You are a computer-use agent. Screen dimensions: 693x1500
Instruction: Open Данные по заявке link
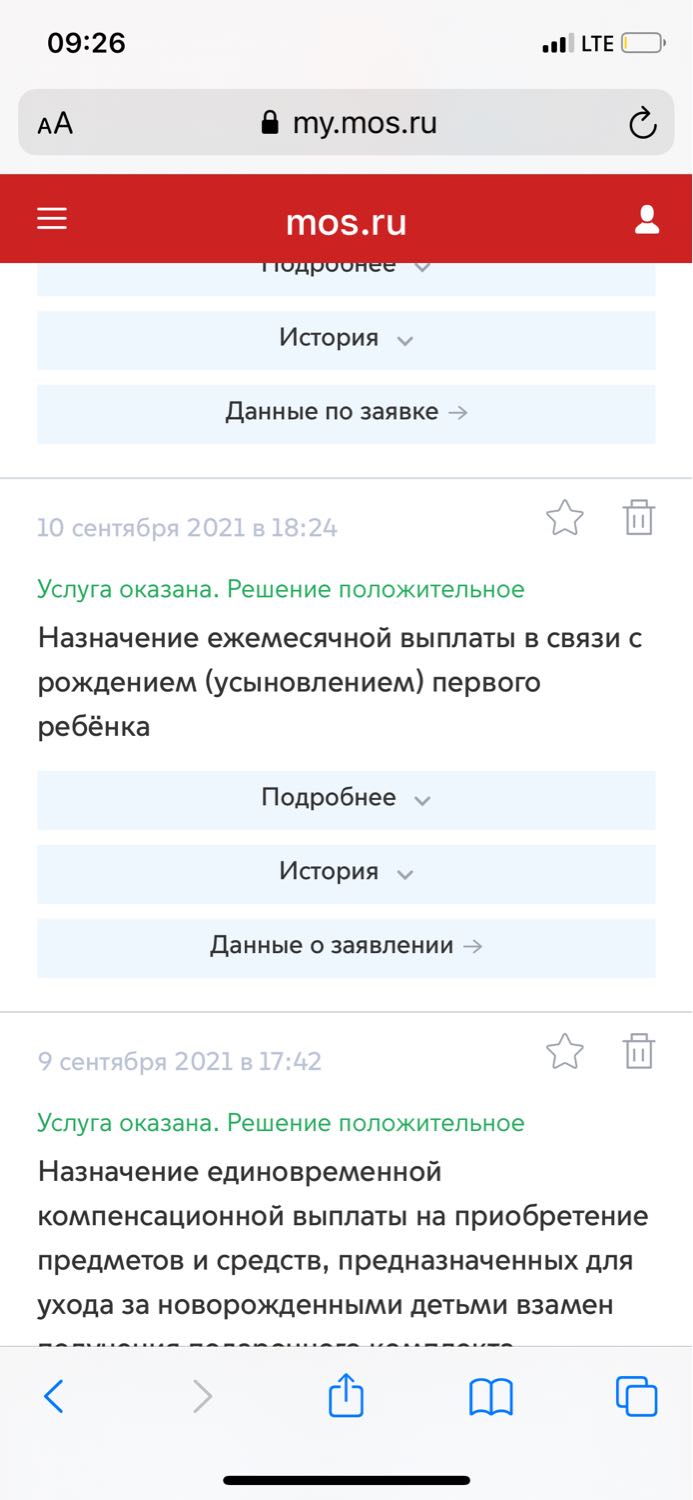[346, 412]
